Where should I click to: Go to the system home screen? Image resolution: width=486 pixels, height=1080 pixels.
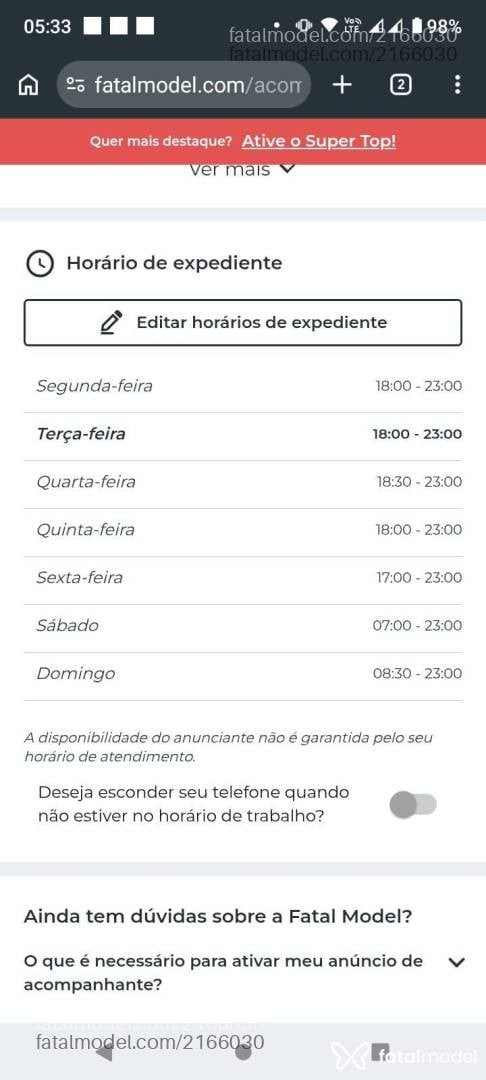coord(243,1052)
